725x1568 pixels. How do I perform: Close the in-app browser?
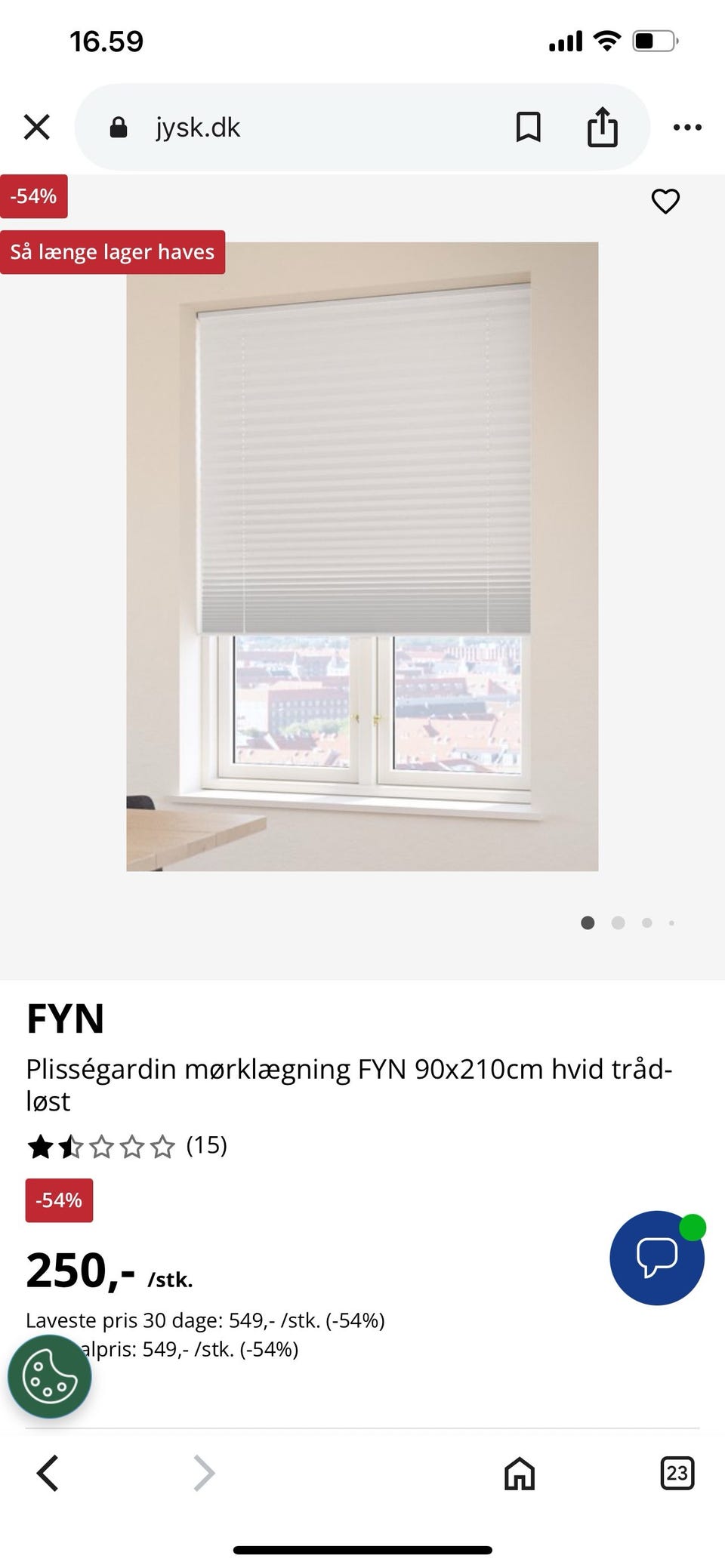pos(36,127)
